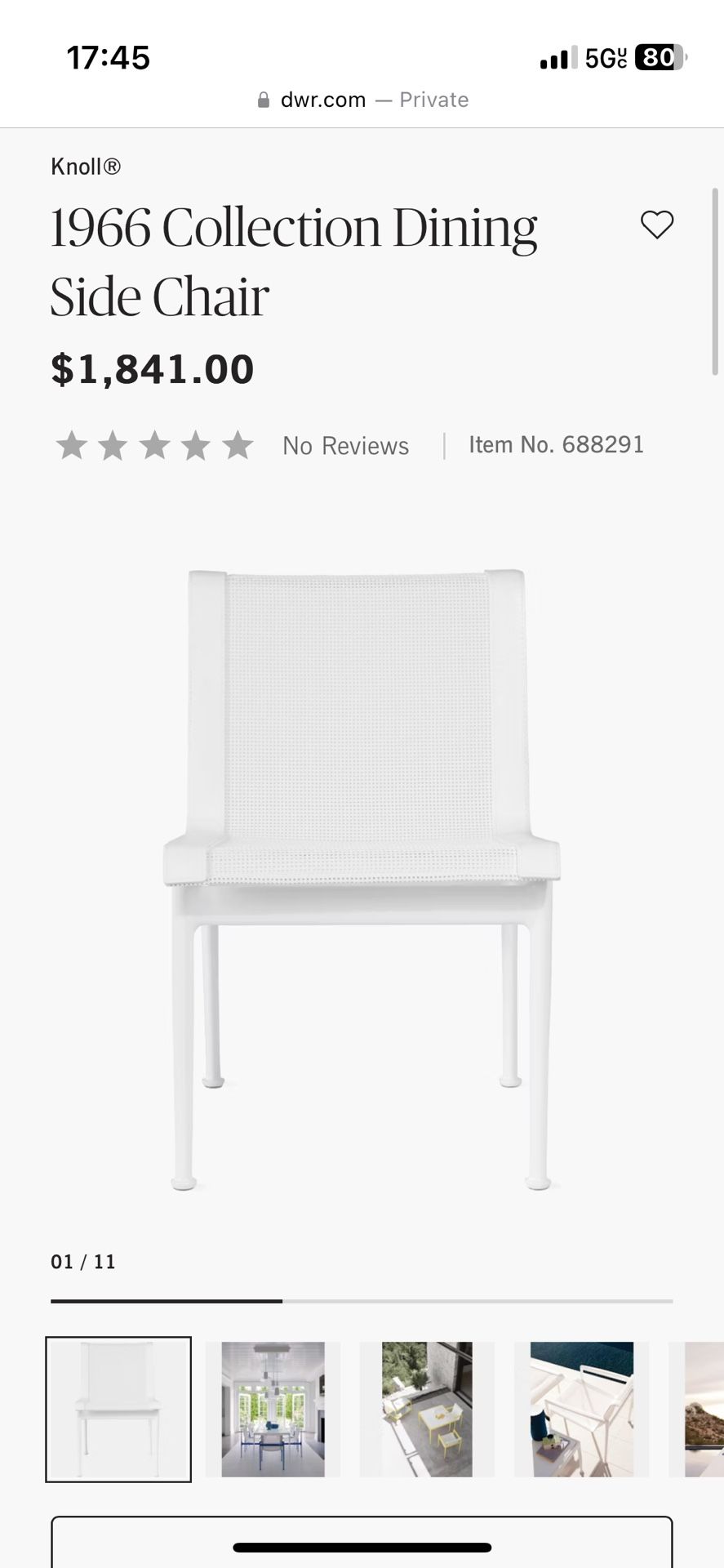This screenshot has width=724, height=1568.
Task: Tap dwr.com to open the address bar
Action: pyautogui.click(x=322, y=99)
